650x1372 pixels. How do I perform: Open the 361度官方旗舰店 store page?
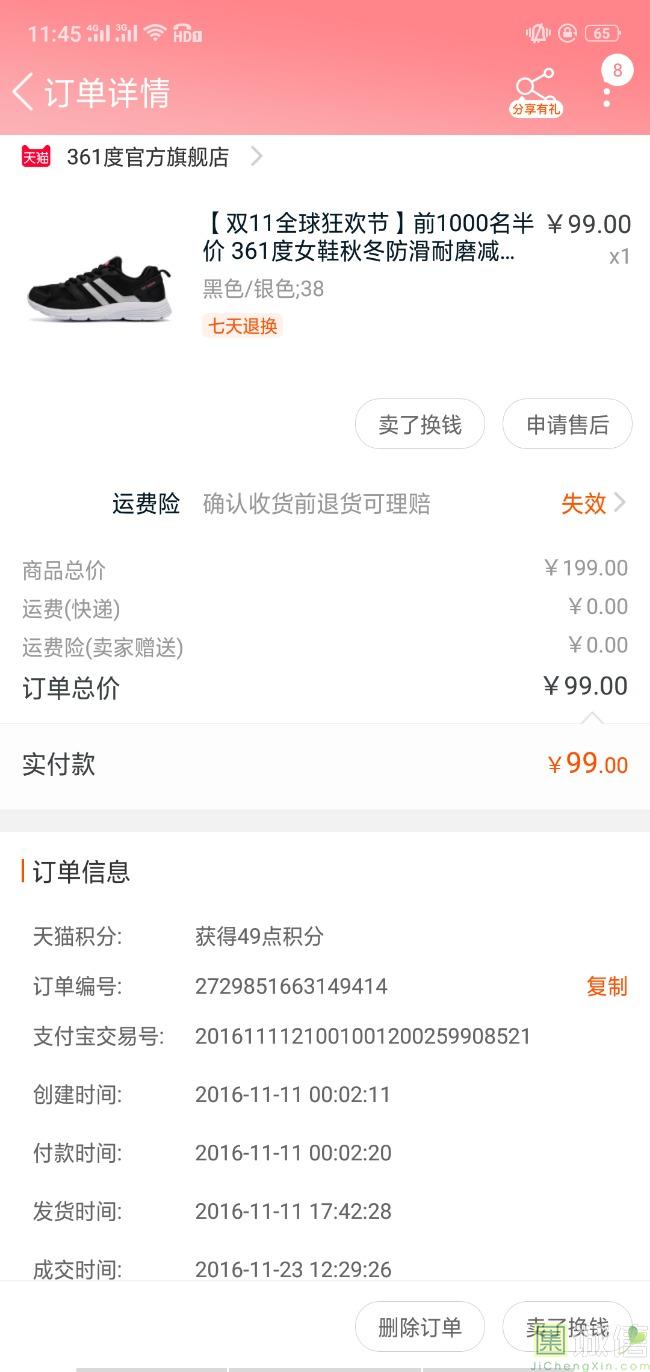(142, 157)
